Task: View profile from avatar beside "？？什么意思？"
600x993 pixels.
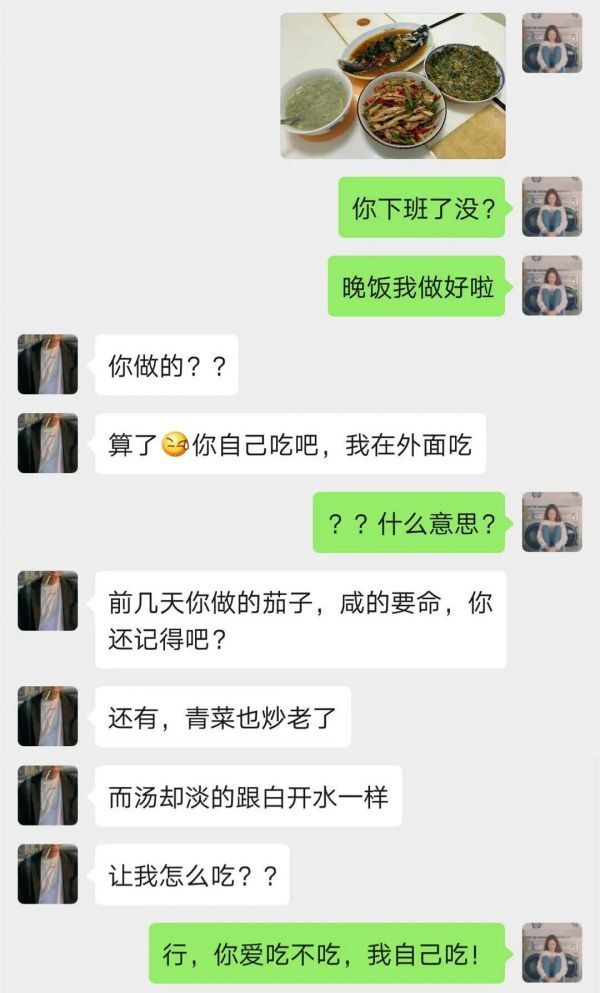Action: point(551,521)
